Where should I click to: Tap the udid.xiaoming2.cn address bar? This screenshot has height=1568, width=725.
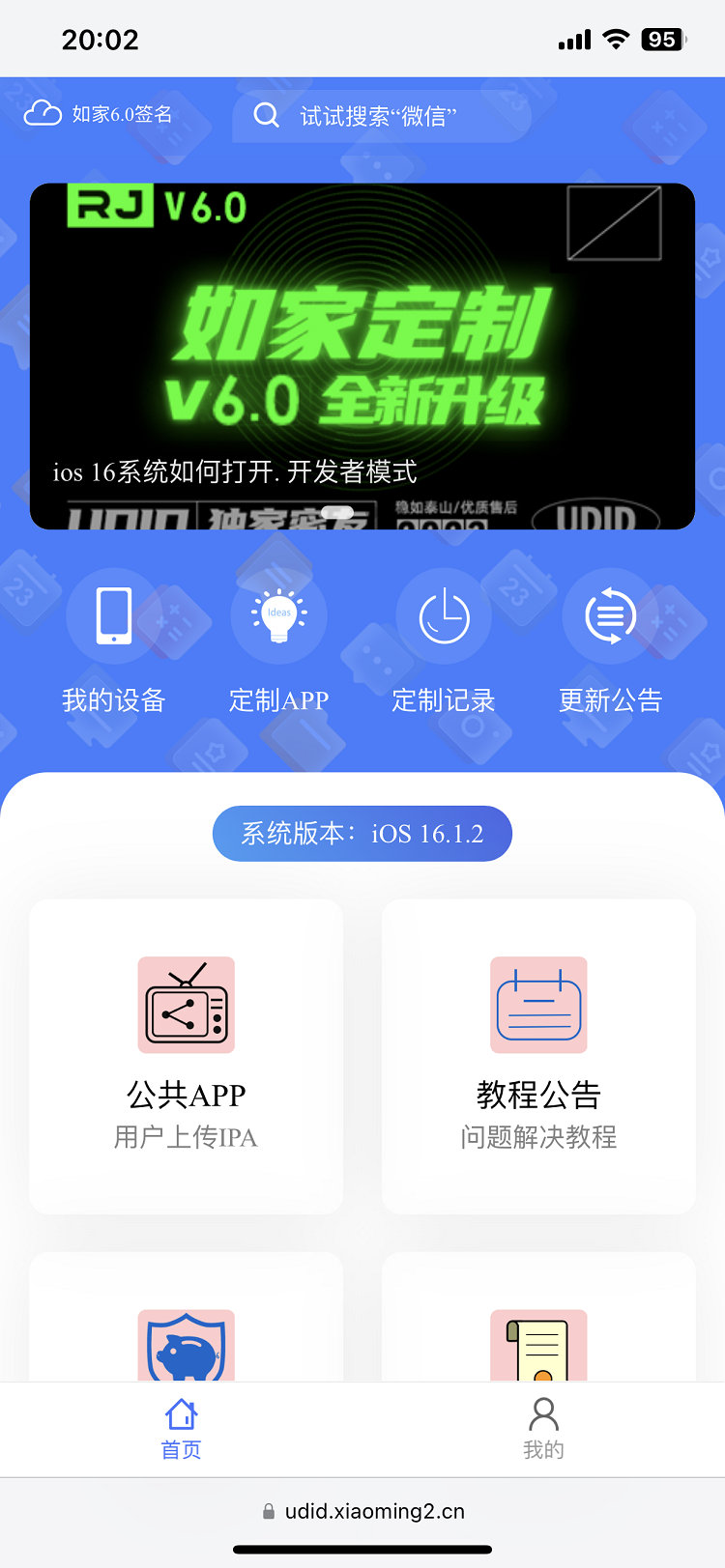pyautogui.click(x=362, y=1511)
